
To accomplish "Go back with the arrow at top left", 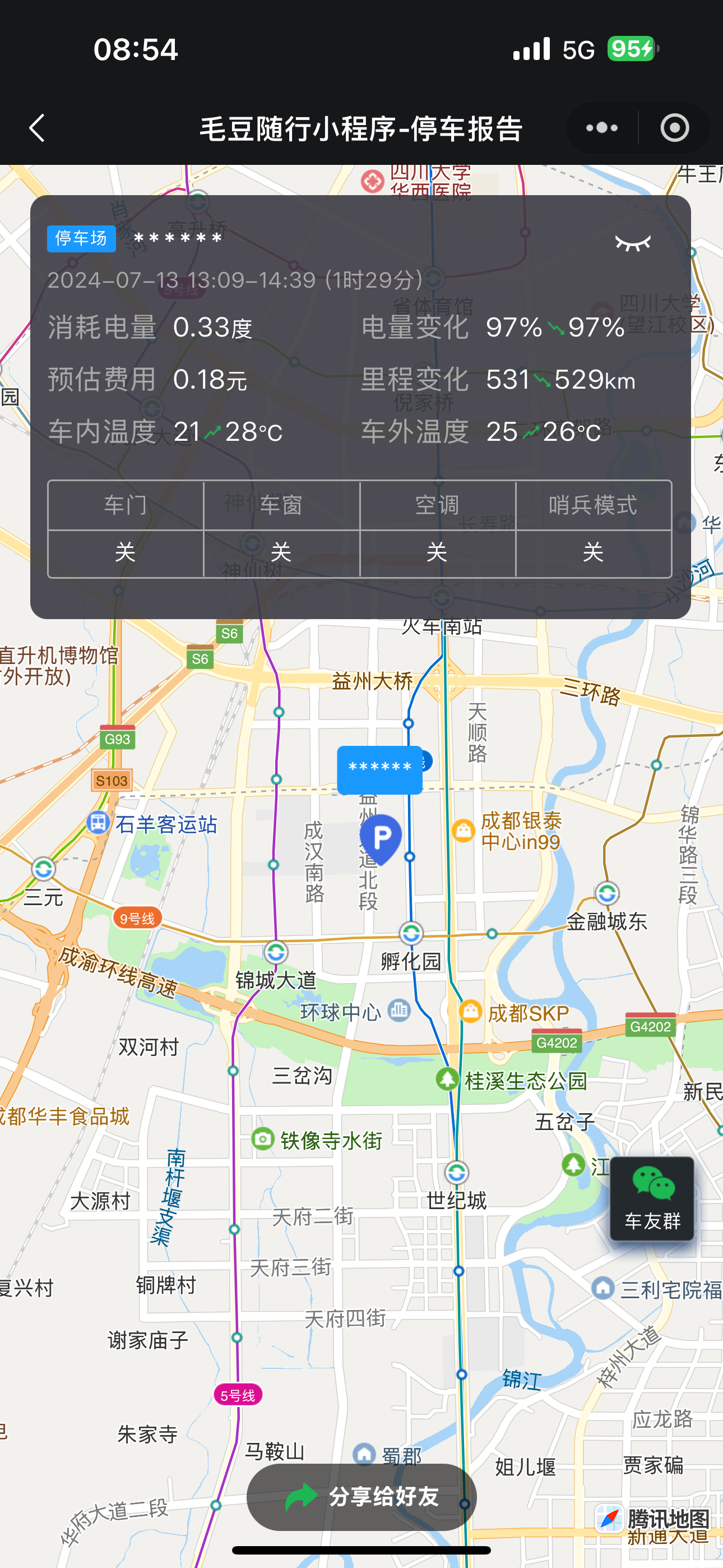I will pos(36,128).
